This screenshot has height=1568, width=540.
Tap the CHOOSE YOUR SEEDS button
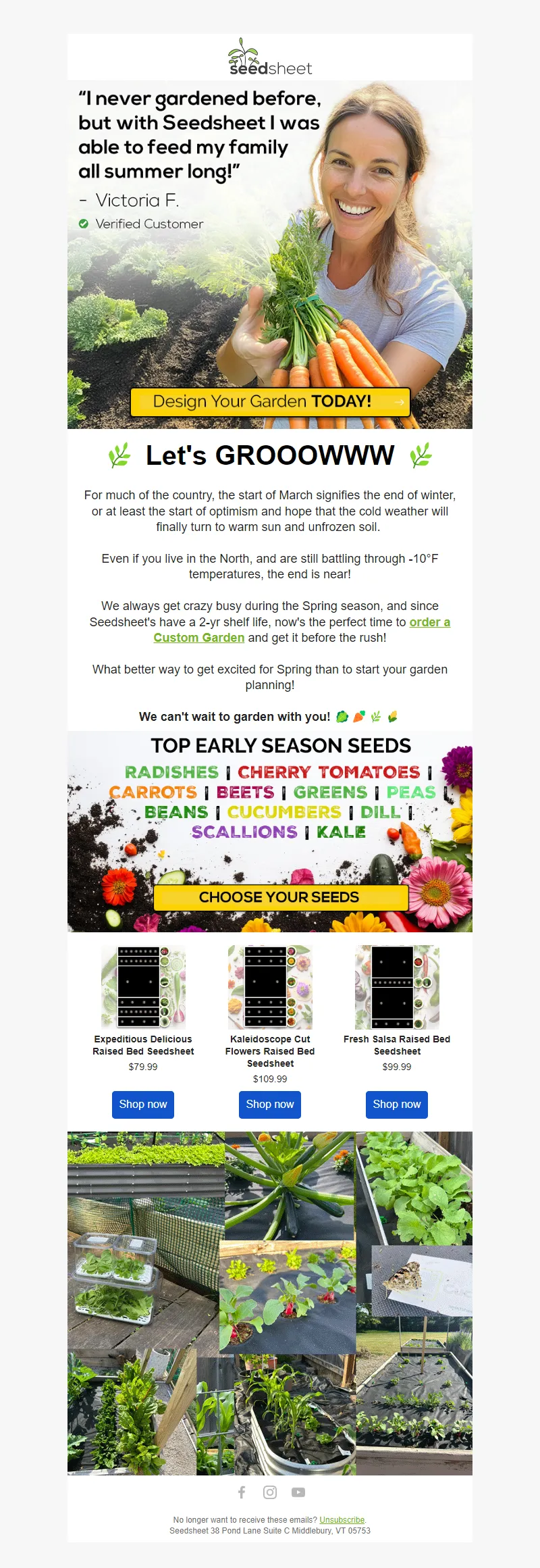pyautogui.click(x=280, y=897)
